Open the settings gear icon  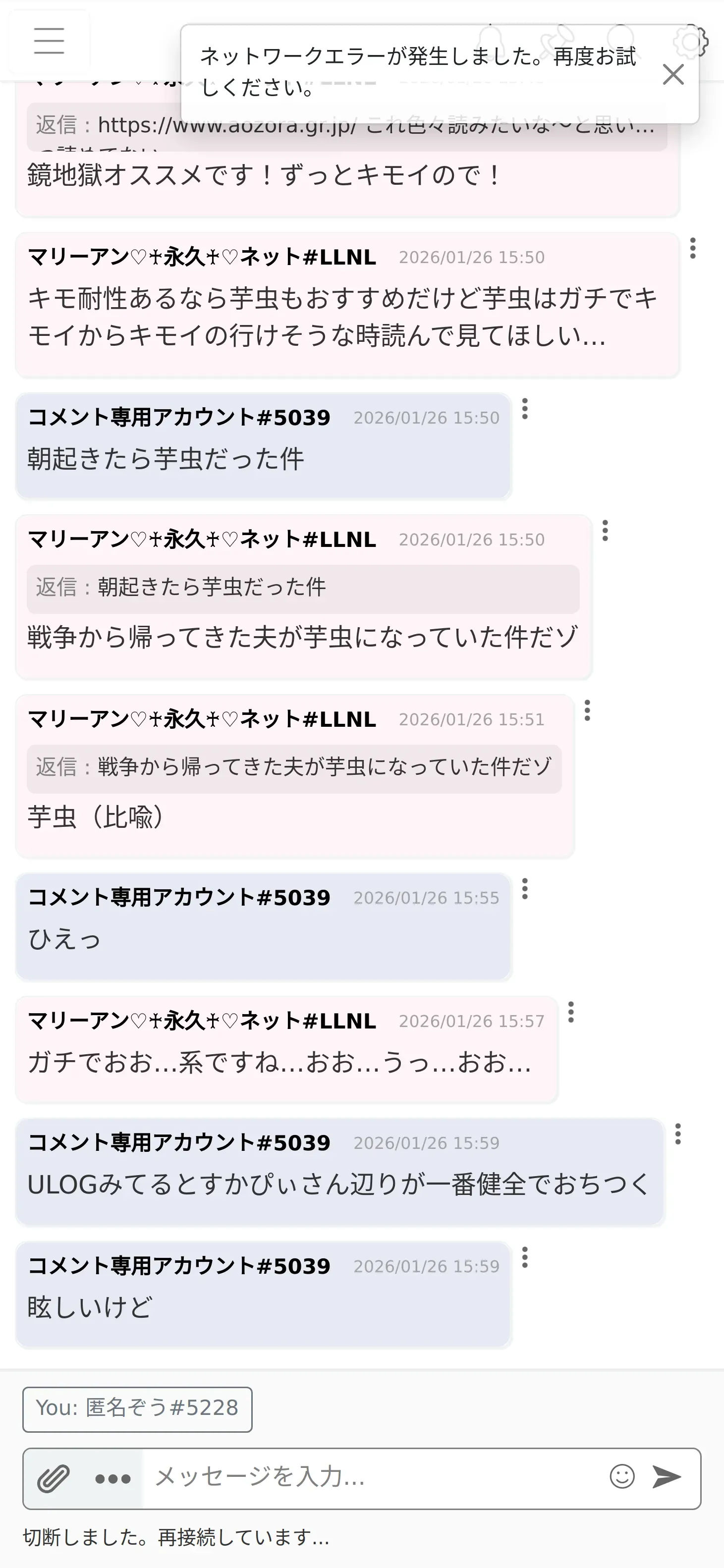coord(690,42)
